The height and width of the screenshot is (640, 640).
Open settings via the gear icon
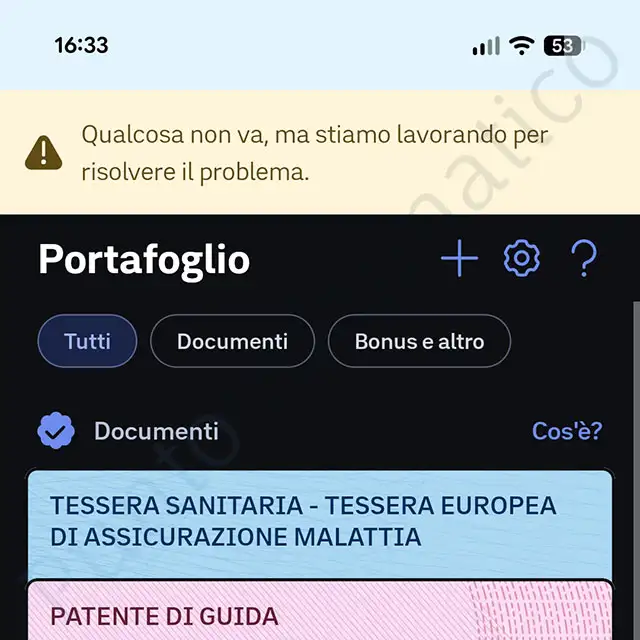pos(522,260)
